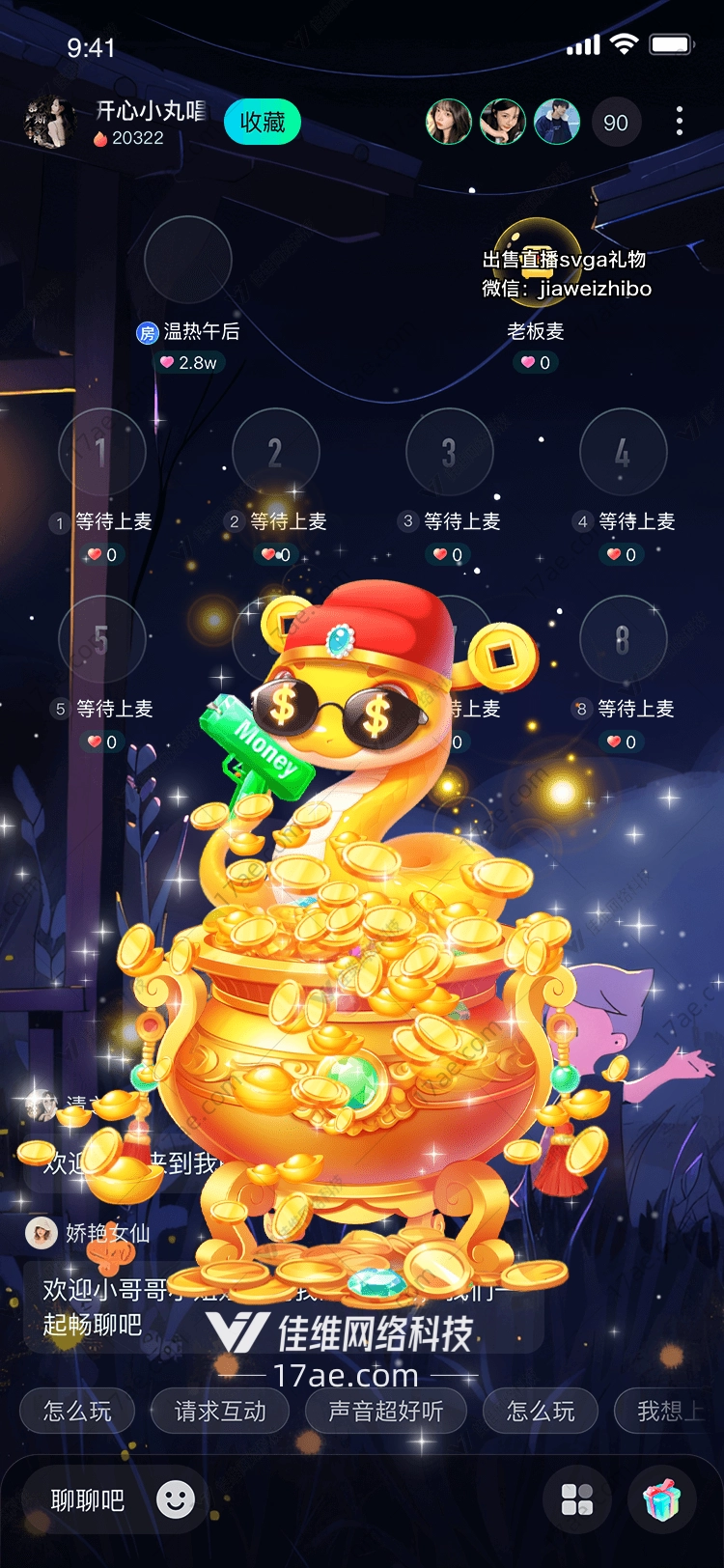Join mic seat number 3
724x1568 pixels.
point(450,452)
